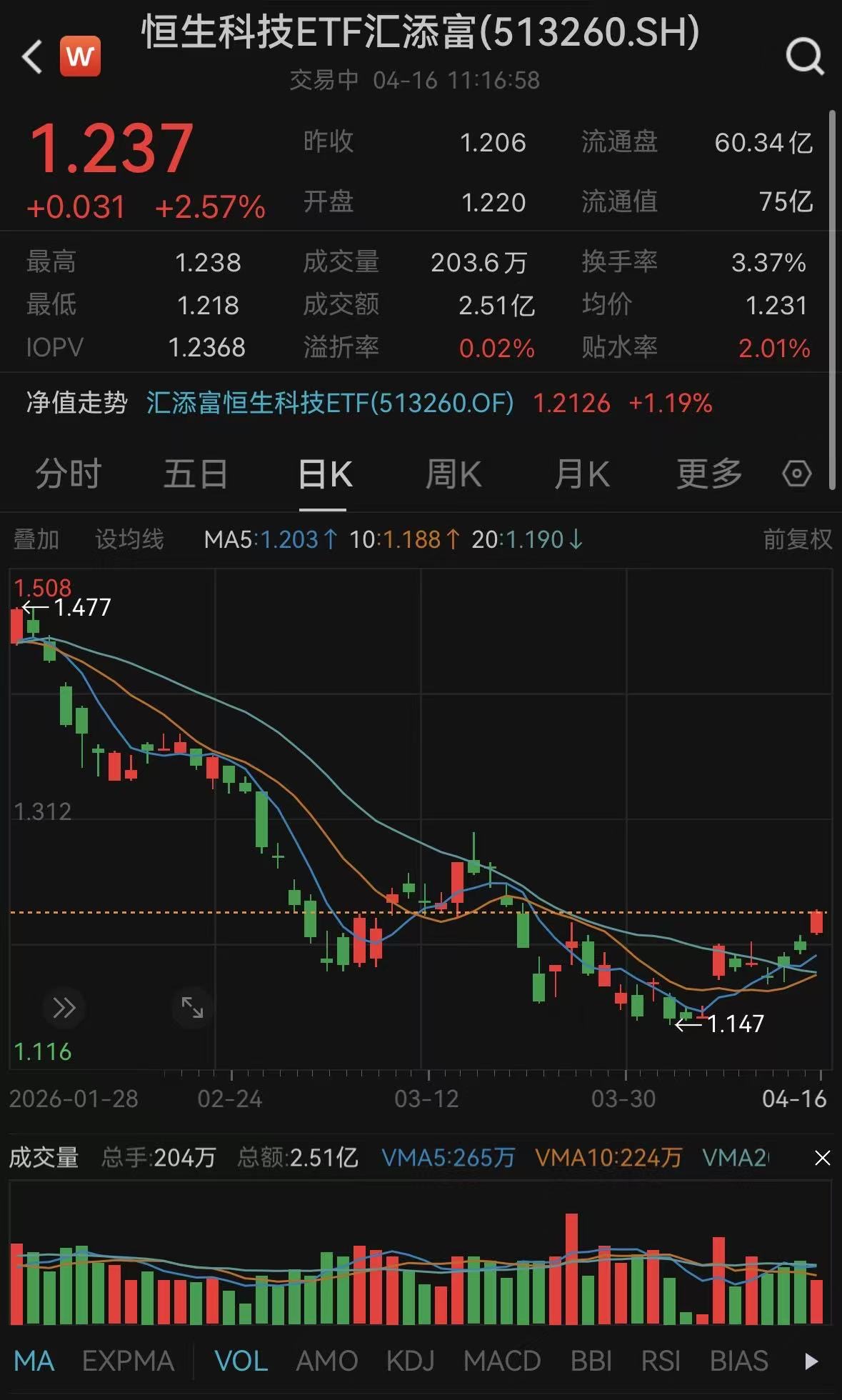Open search with the magnifier icon
The image size is (842, 1400).
click(x=805, y=56)
